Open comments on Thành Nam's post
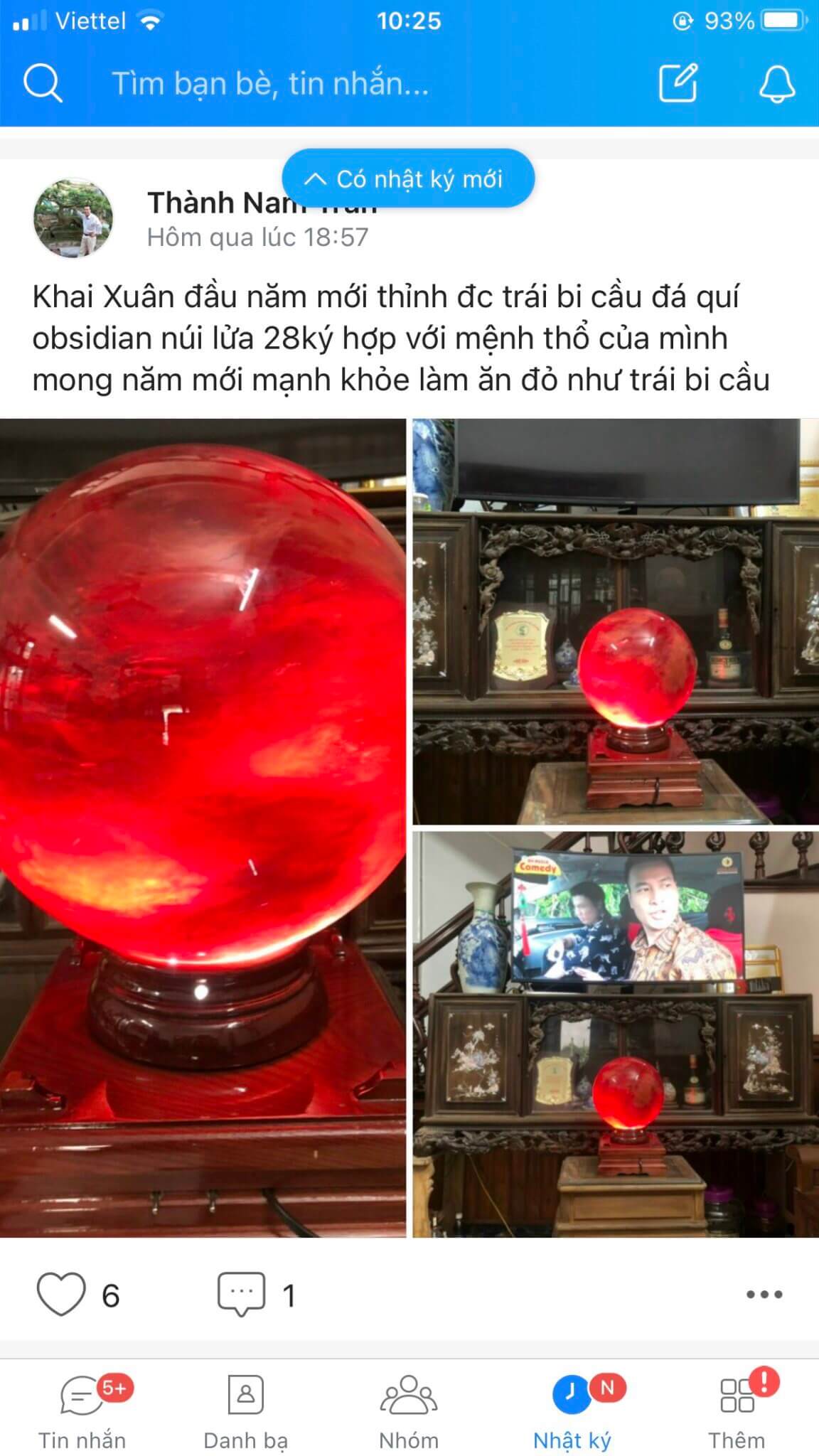This screenshot has width=819, height=1456. point(242,1294)
